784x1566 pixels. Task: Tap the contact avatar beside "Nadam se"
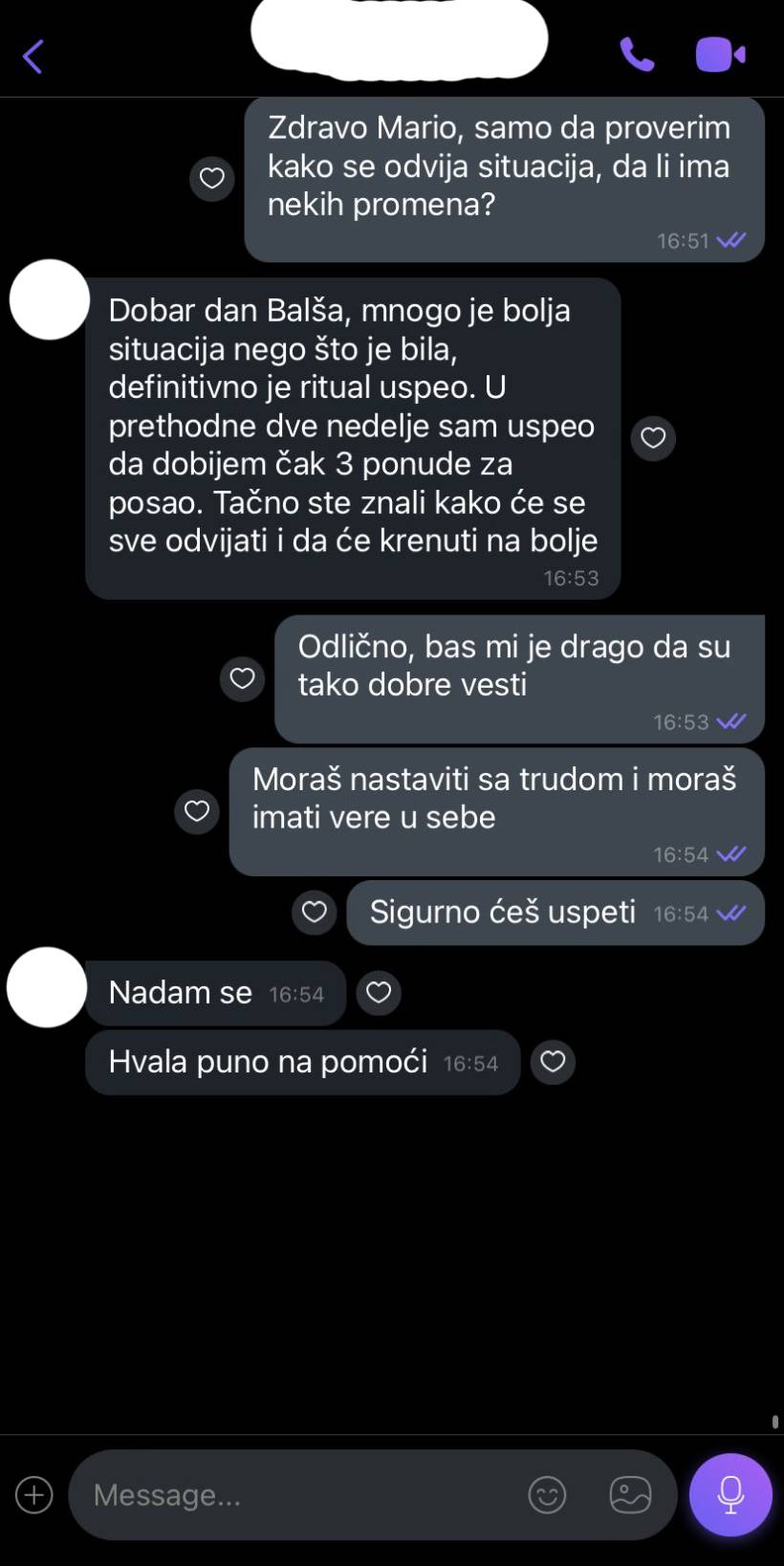coord(45,988)
